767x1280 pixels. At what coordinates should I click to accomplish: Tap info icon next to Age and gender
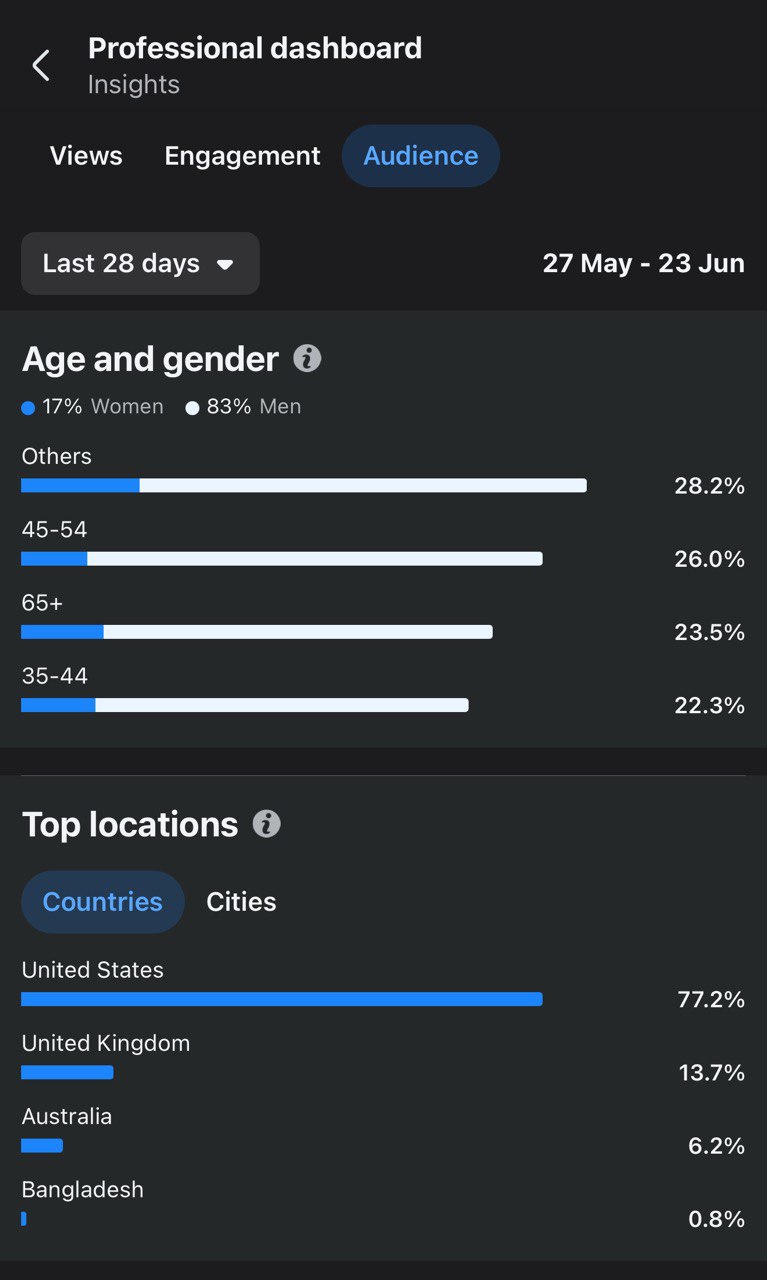(x=307, y=358)
